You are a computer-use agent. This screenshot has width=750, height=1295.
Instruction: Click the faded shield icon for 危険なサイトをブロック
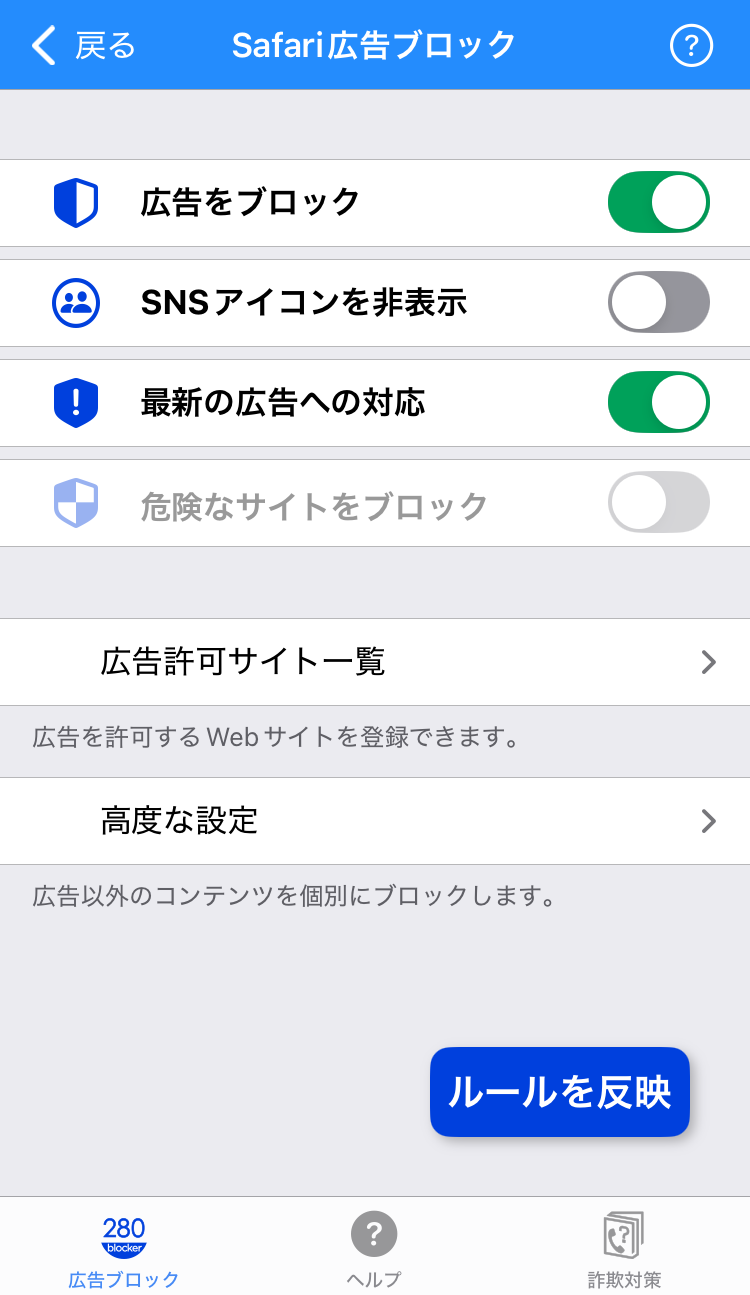75,502
